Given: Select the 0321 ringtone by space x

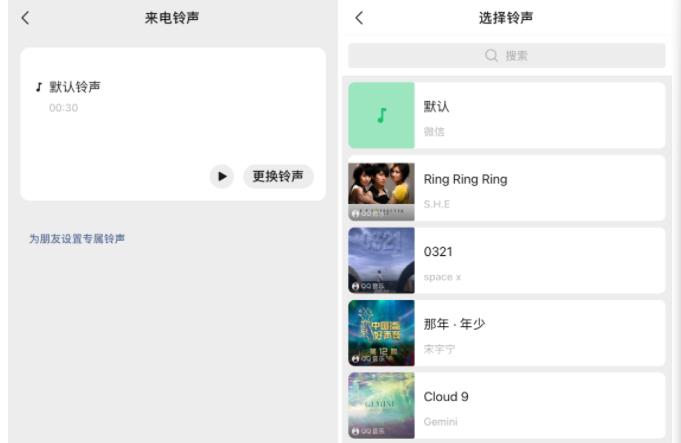Looking at the screenshot, I should (x=506, y=261).
